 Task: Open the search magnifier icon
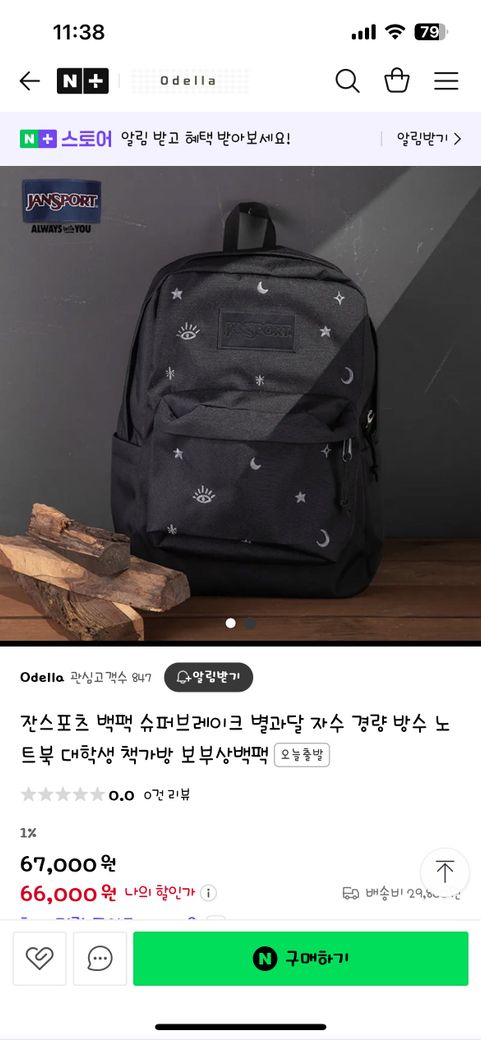click(x=347, y=81)
